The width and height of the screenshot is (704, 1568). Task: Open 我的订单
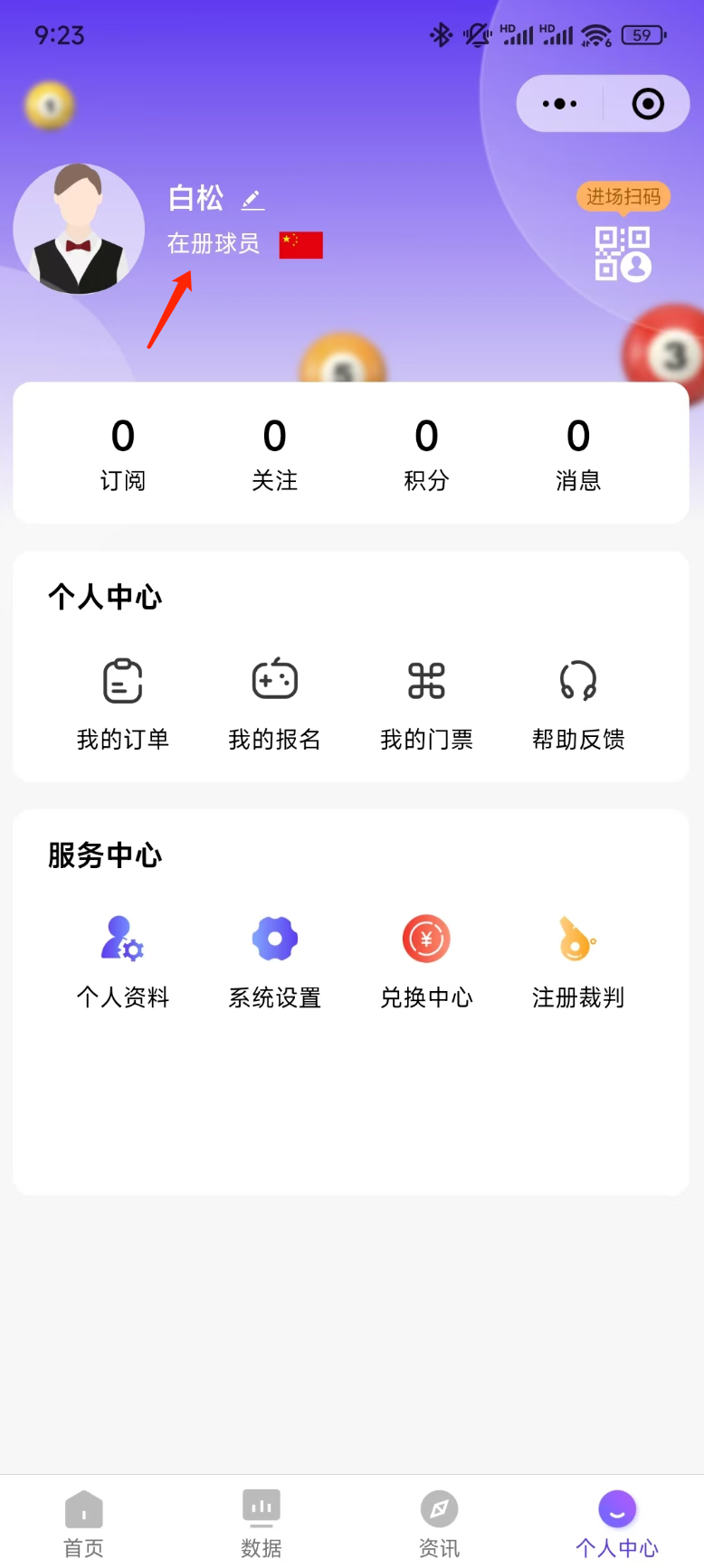[x=123, y=703]
